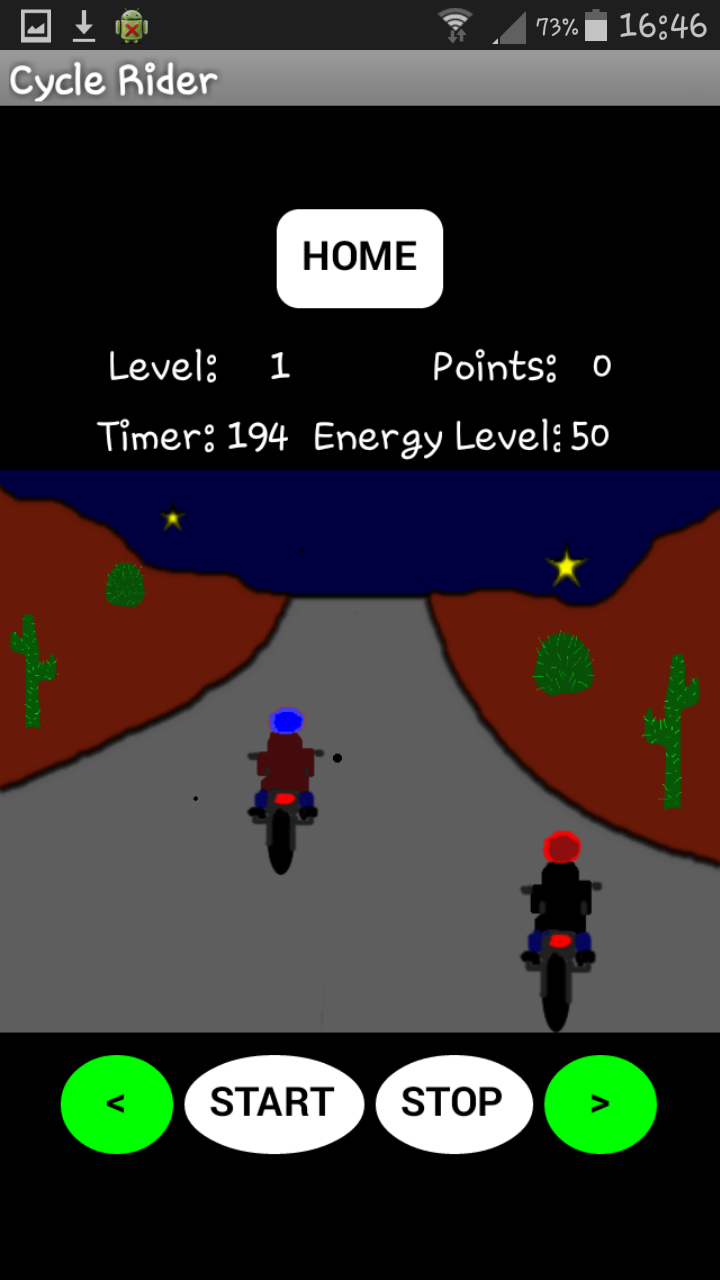
Task: Start the race with START
Action: point(273,1103)
